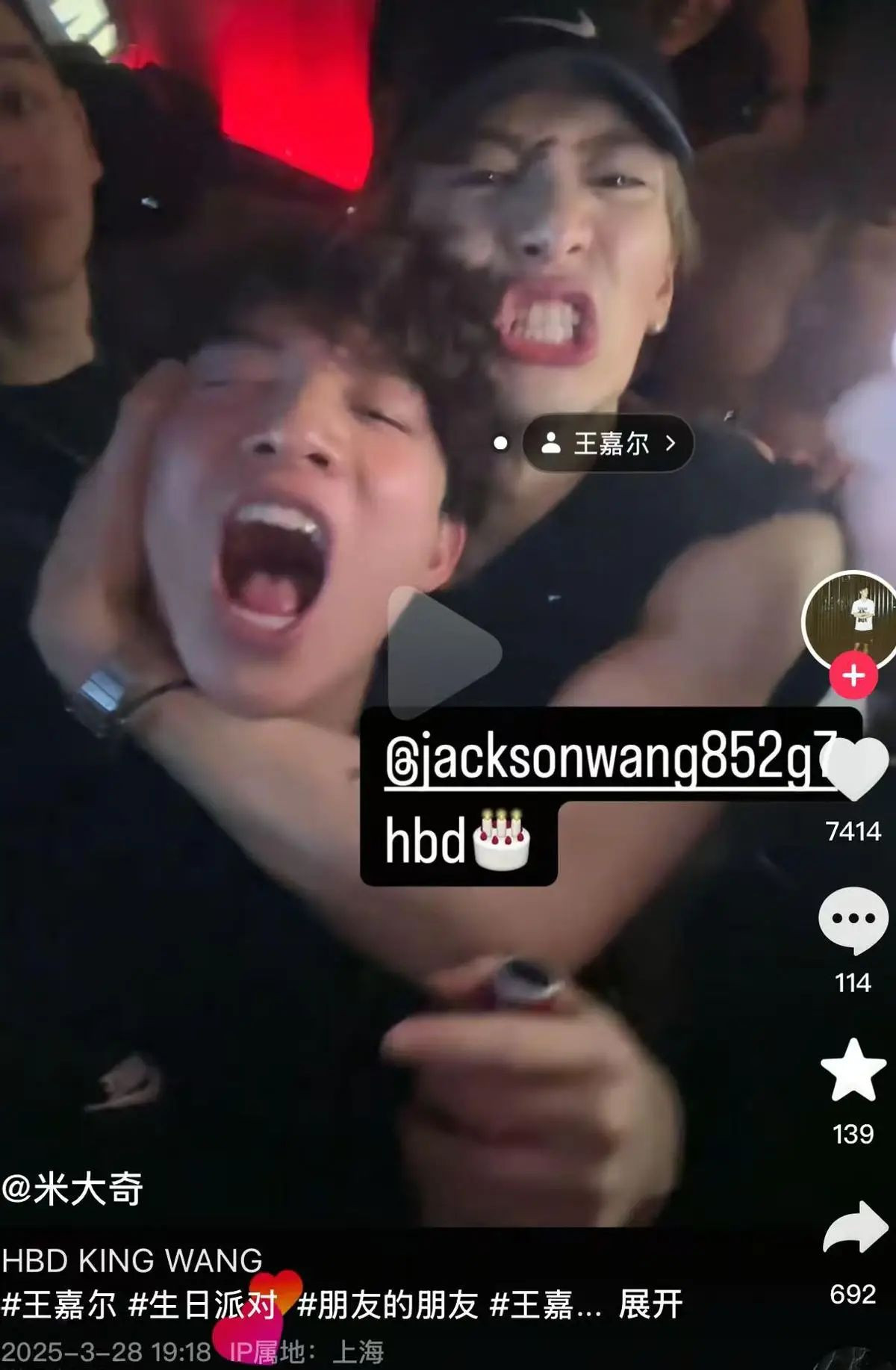Open the @米大奇 author name
This screenshot has width=896, height=1370.
point(73,1189)
